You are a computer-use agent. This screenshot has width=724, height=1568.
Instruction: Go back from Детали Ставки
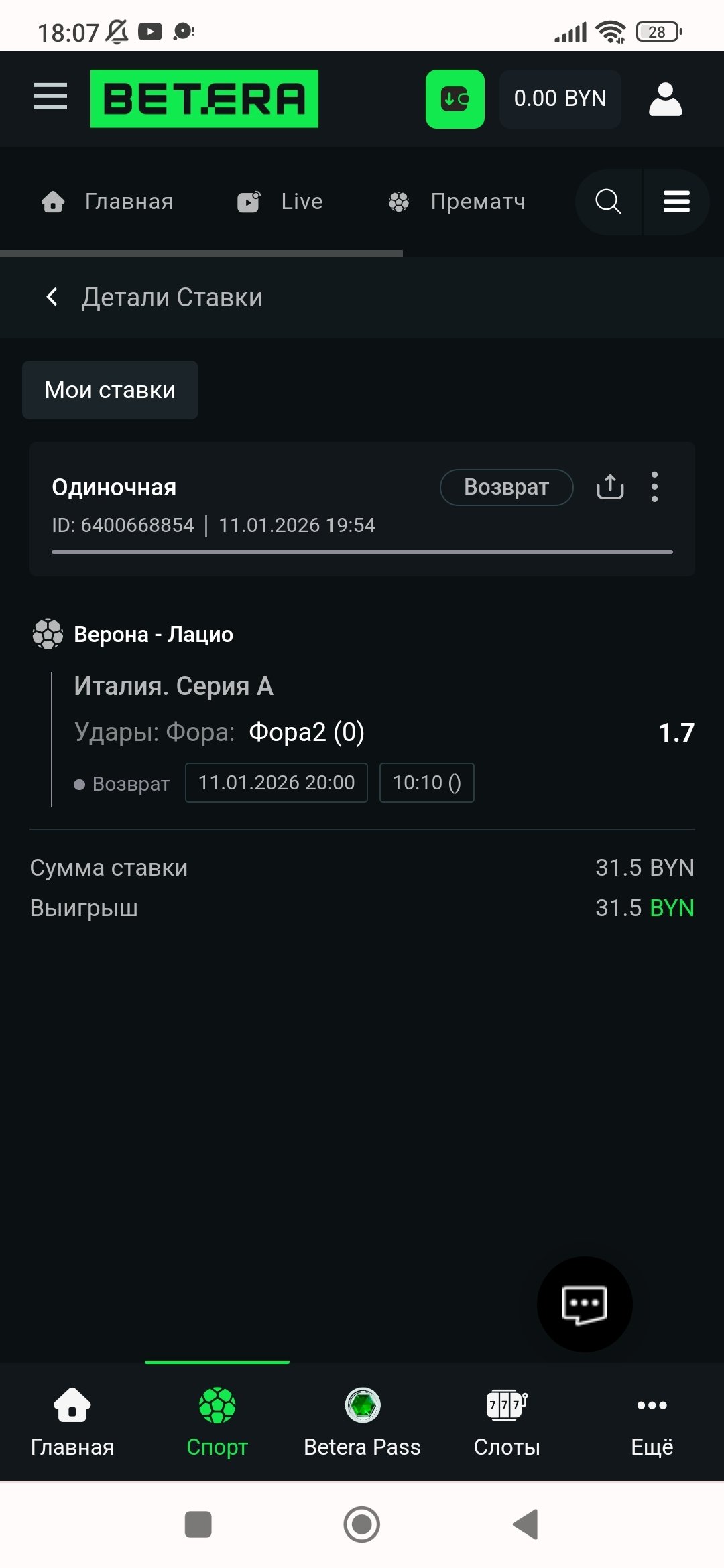52,297
